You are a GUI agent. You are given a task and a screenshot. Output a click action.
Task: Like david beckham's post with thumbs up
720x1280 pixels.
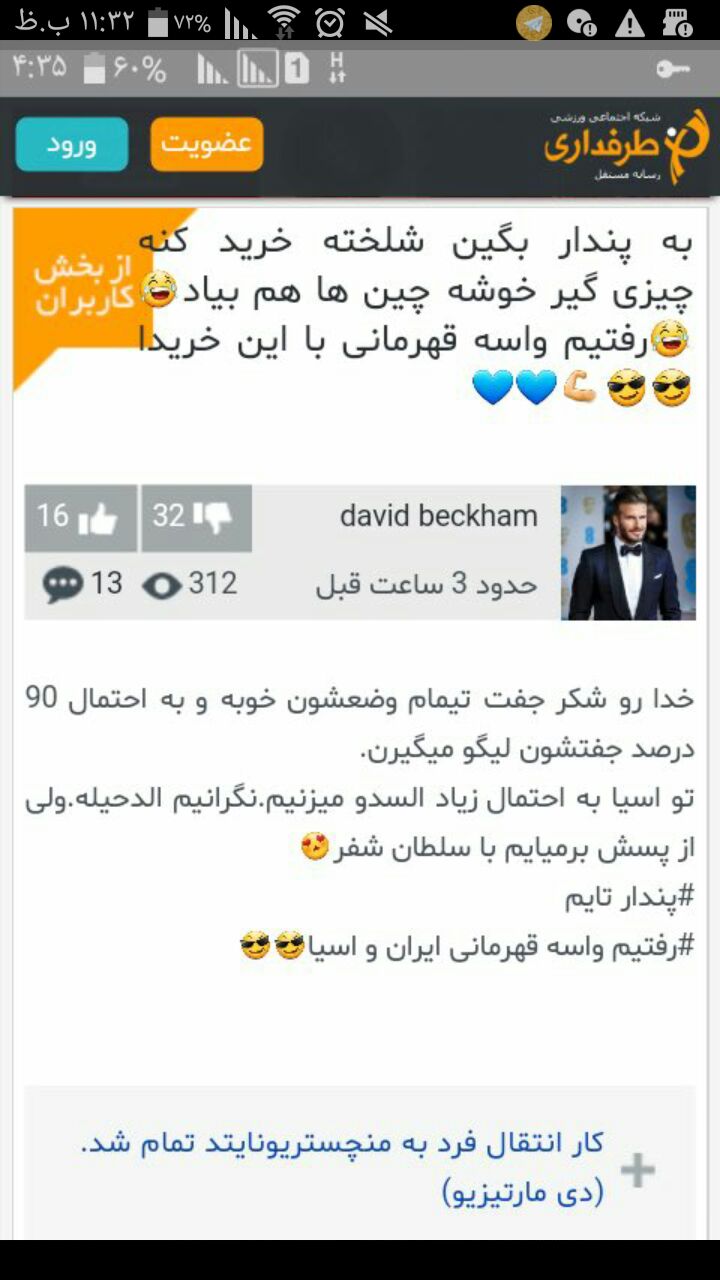coord(80,518)
